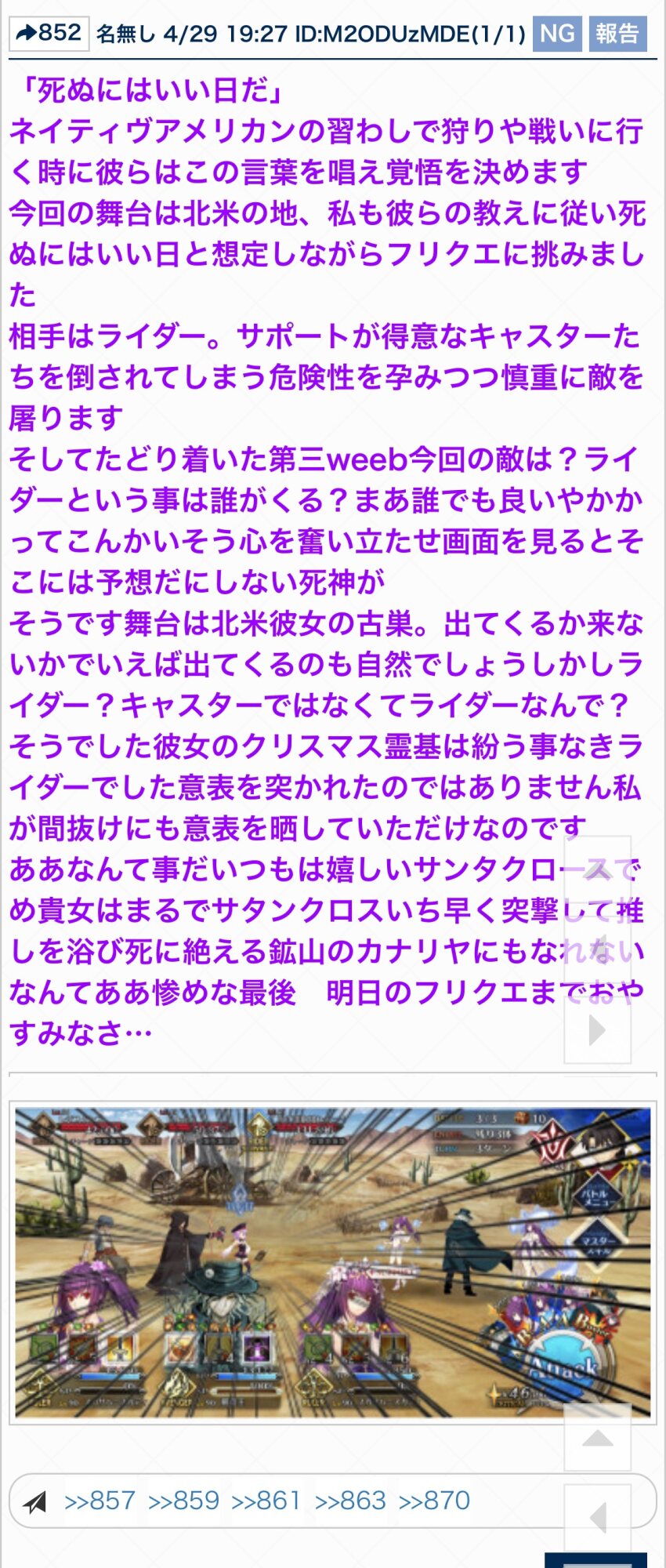666x1568 pixels.
Task: Open the attached game battle screenshot
Action: pos(333,1262)
